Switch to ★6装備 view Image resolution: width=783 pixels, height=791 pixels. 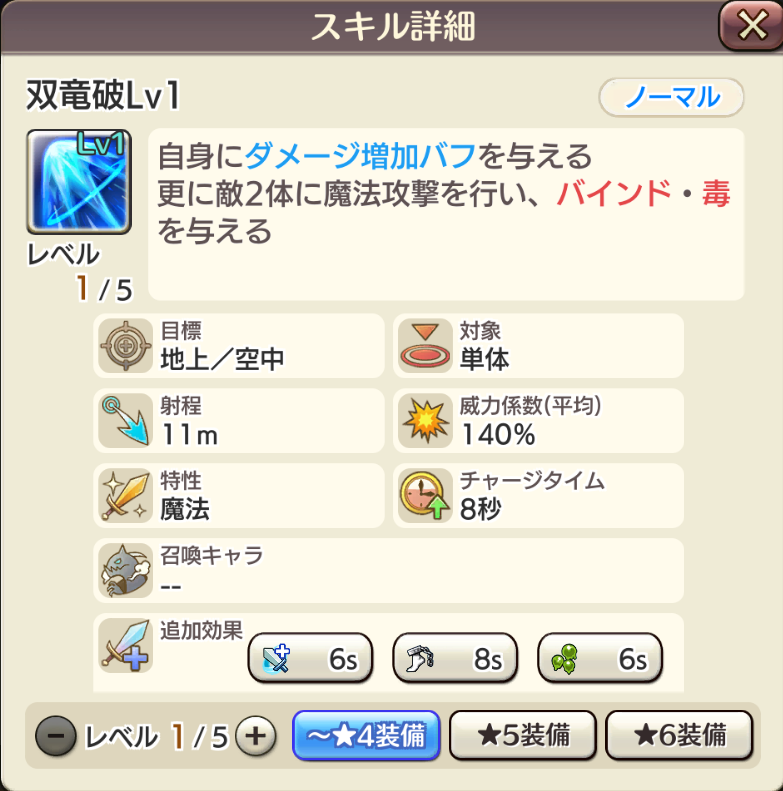coord(680,737)
